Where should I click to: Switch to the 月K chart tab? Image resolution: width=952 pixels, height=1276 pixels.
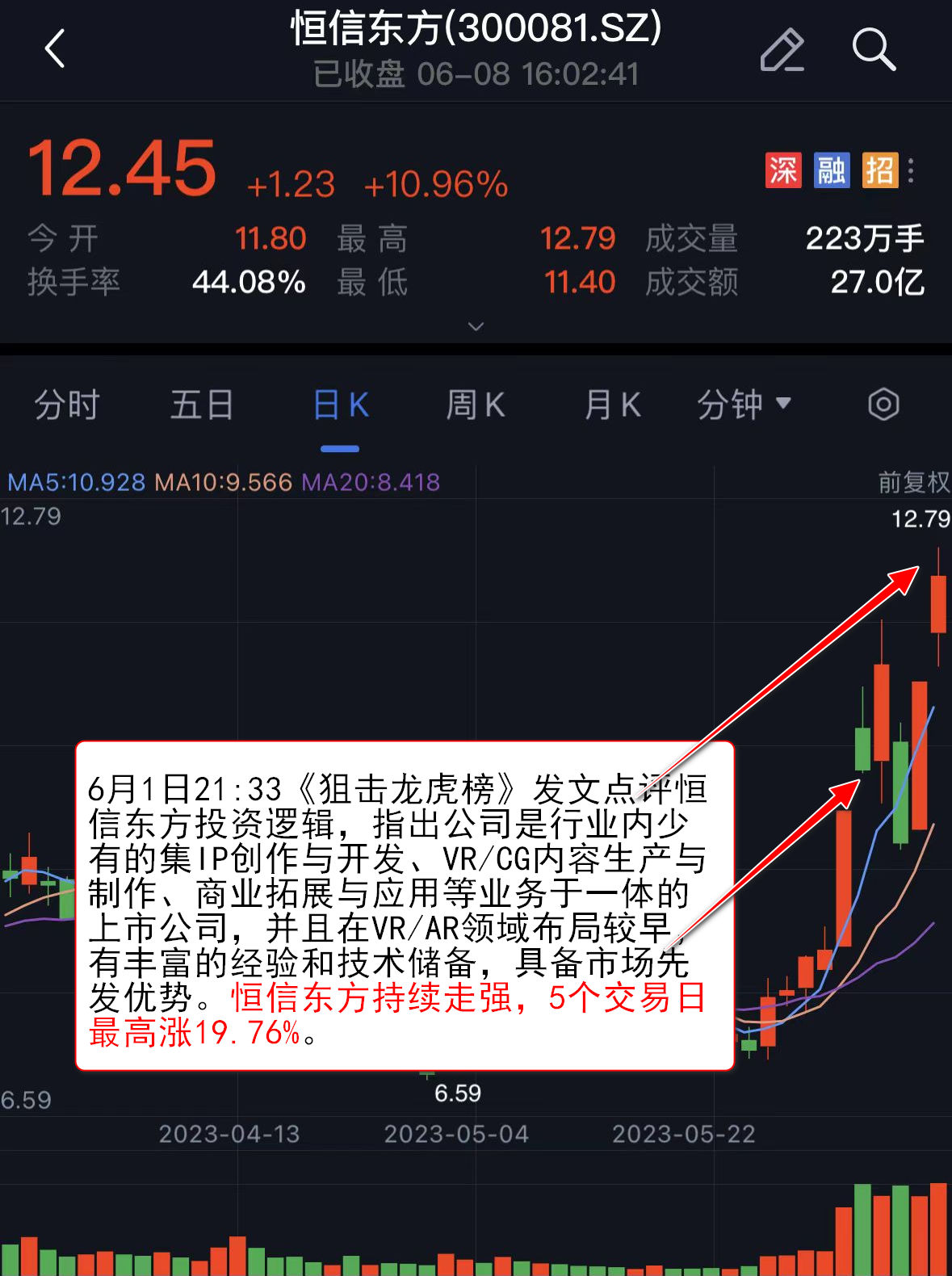point(612,405)
